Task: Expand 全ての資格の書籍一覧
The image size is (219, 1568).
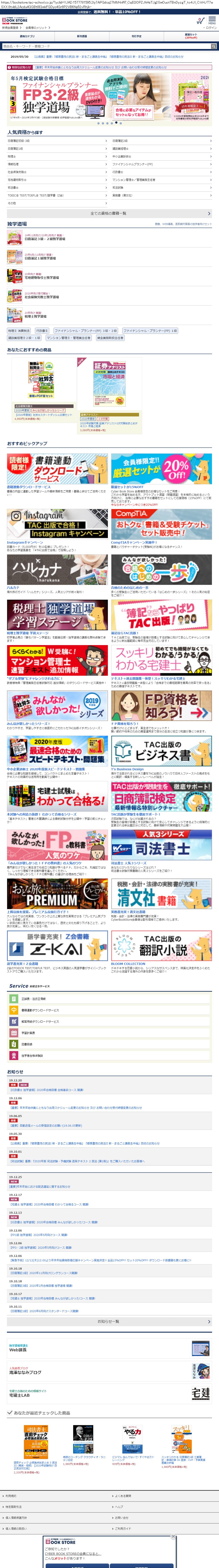Action: tap(110, 214)
